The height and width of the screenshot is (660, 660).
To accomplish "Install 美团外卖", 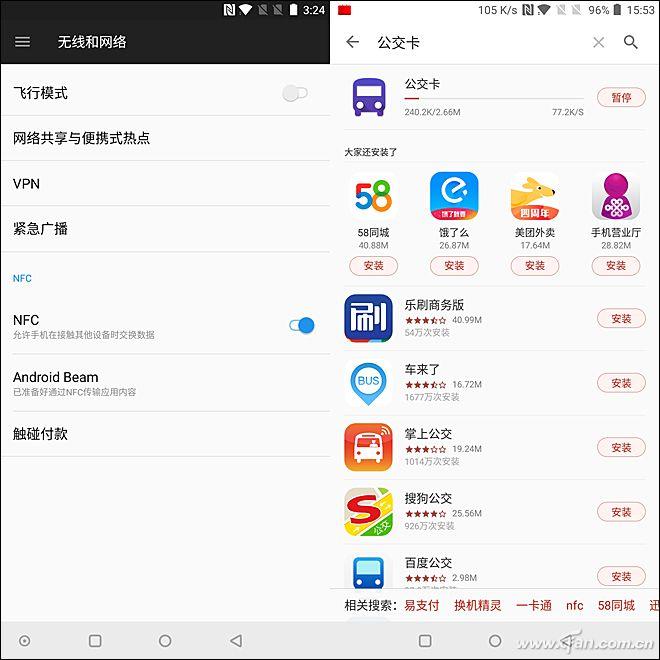I will 535,266.
